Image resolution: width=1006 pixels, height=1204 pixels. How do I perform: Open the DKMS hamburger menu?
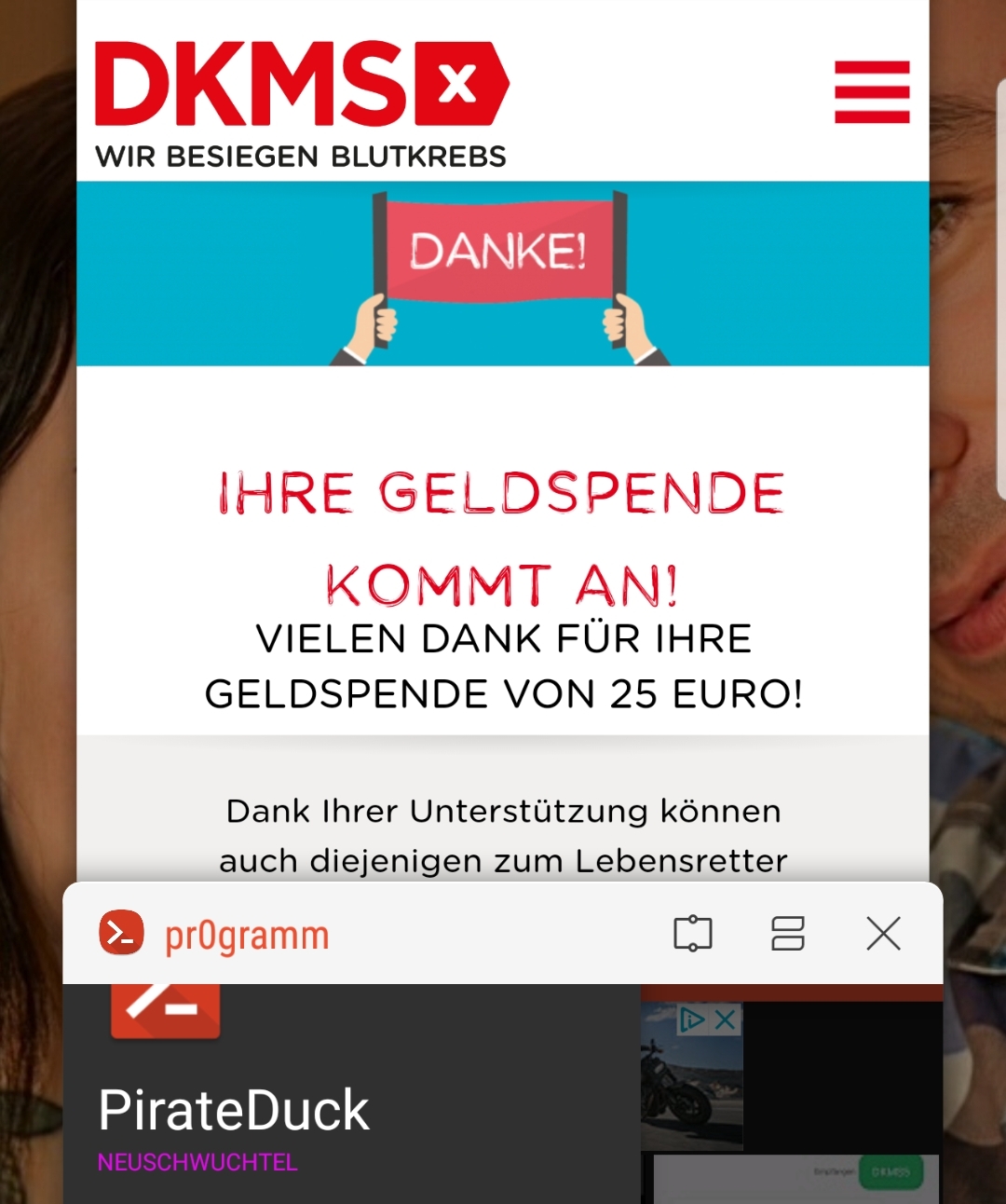point(872,91)
